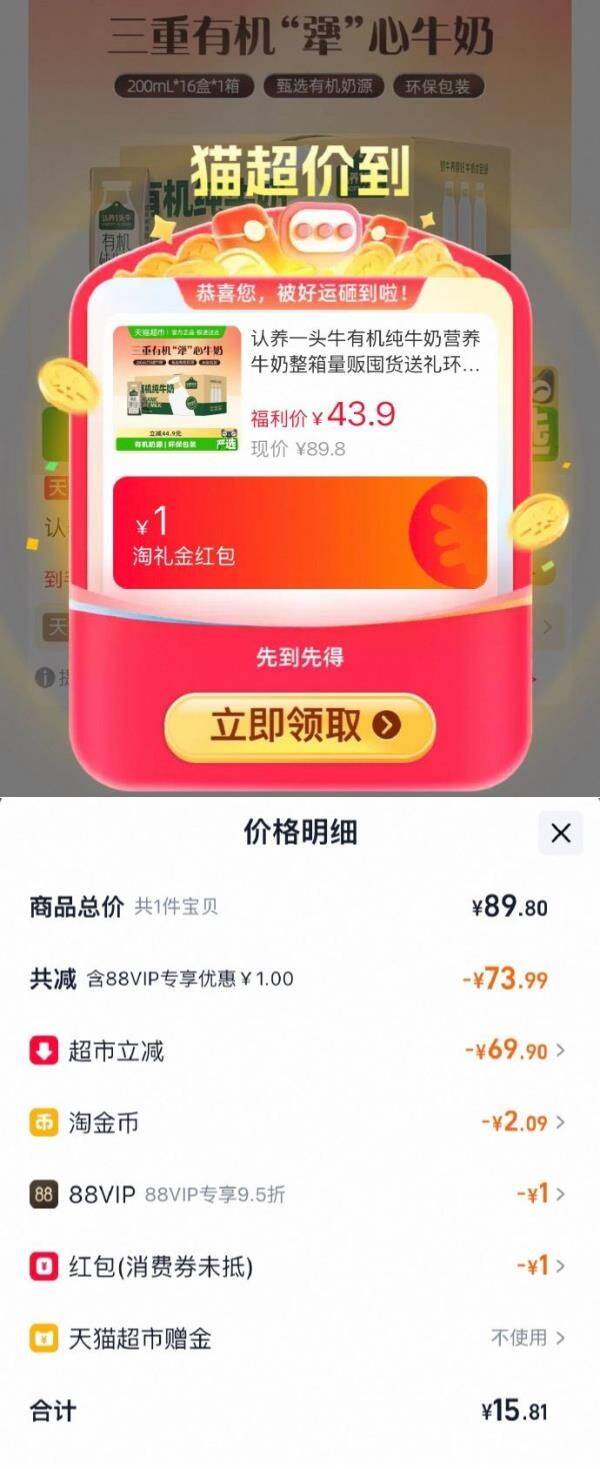The image size is (600, 1469).
Task: Close the 价格明细 panel
Action: pyautogui.click(x=560, y=833)
